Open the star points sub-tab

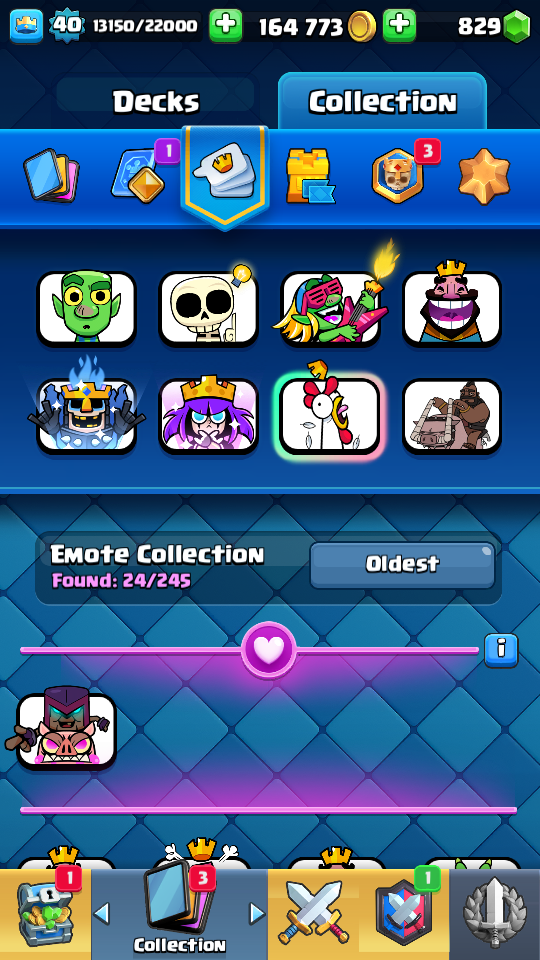(x=484, y=176)
